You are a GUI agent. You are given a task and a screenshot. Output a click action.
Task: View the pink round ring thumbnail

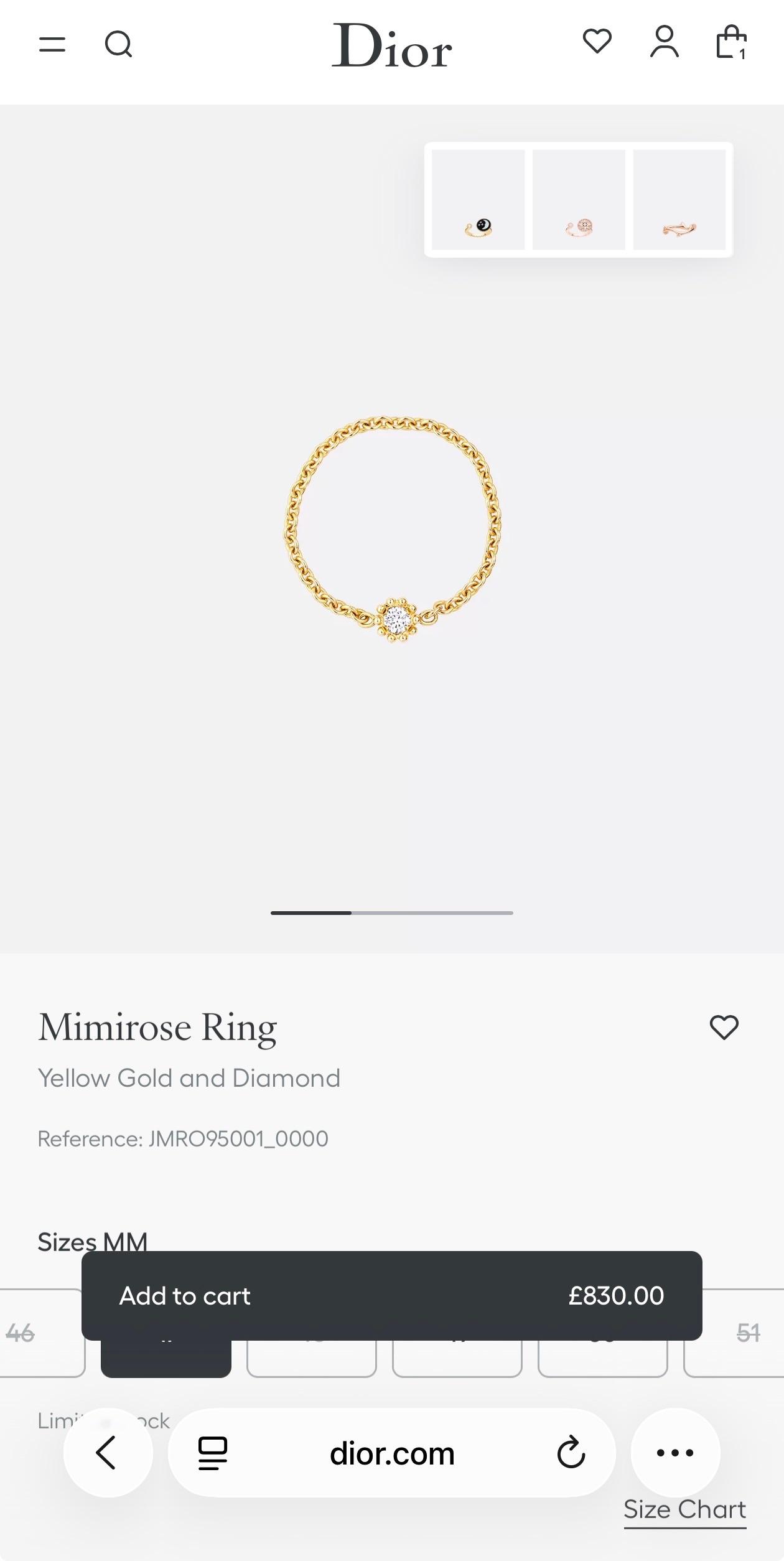pos(579,200)
